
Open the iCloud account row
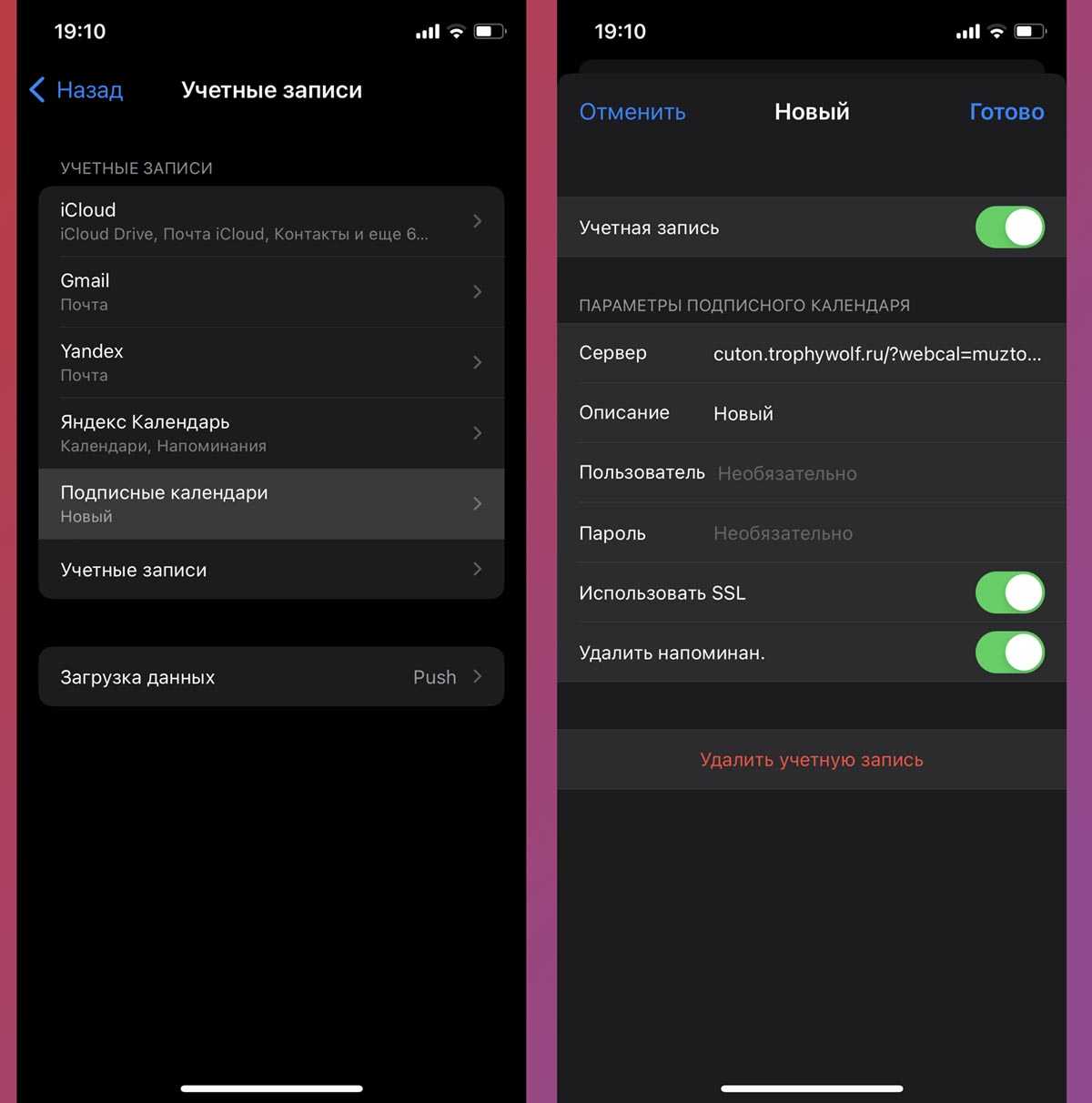[271, 221]
